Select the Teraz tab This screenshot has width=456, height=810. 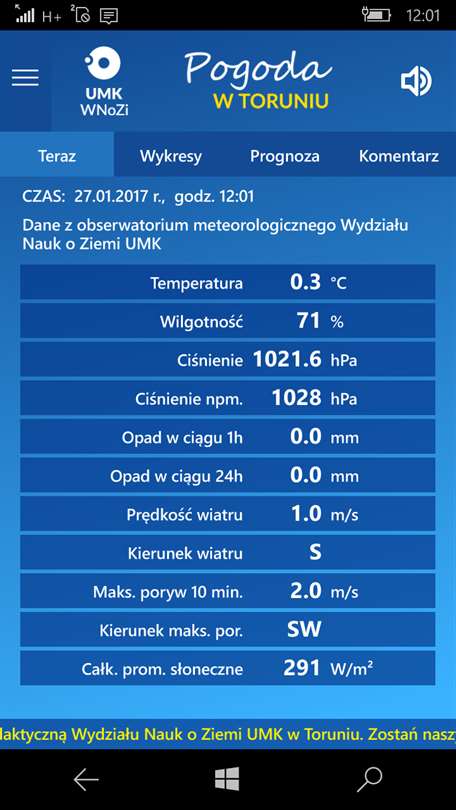(x=57, y=156)
